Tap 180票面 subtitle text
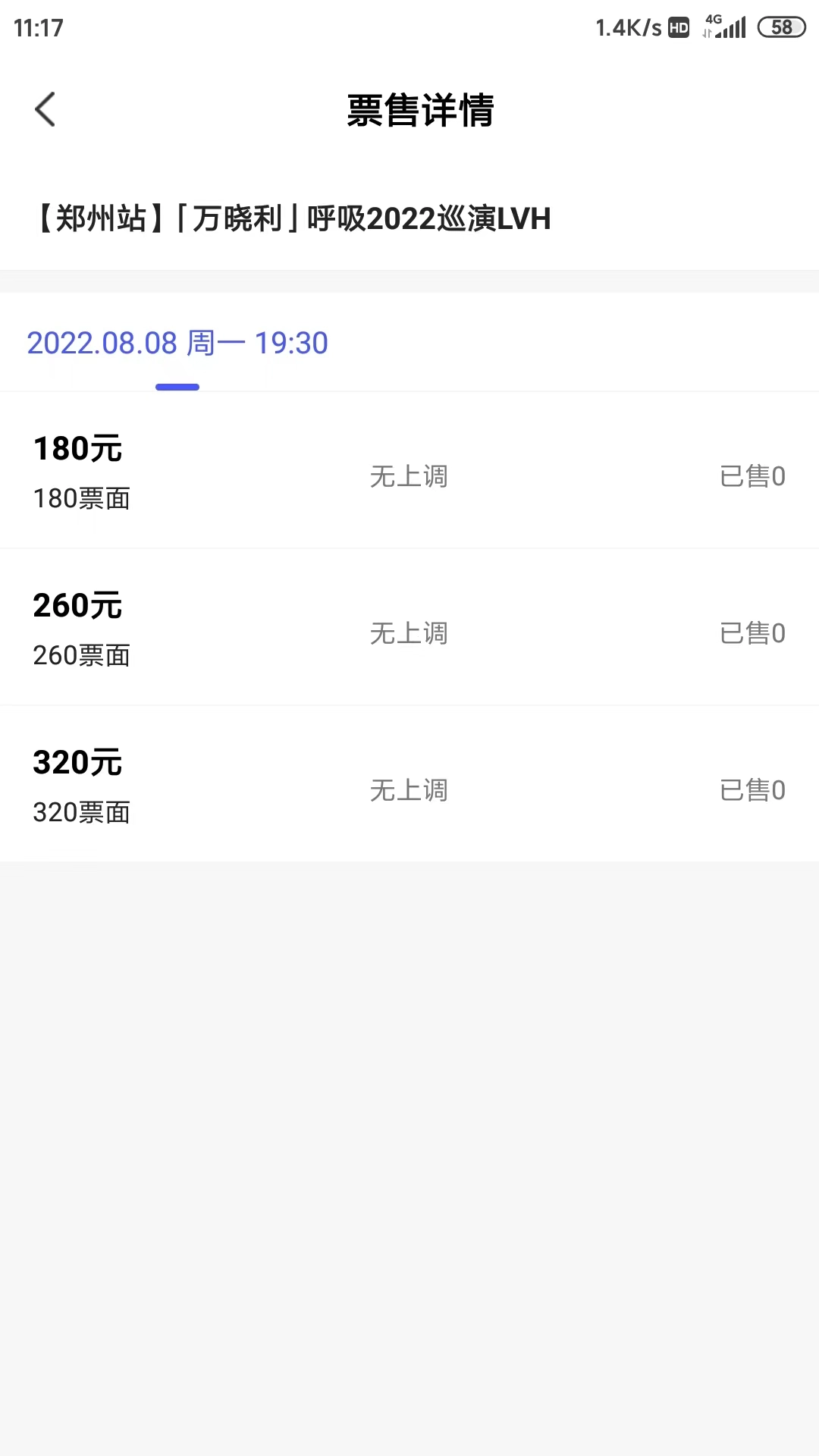Viewport: 819px width, 1456px height. tap(82, 499)
